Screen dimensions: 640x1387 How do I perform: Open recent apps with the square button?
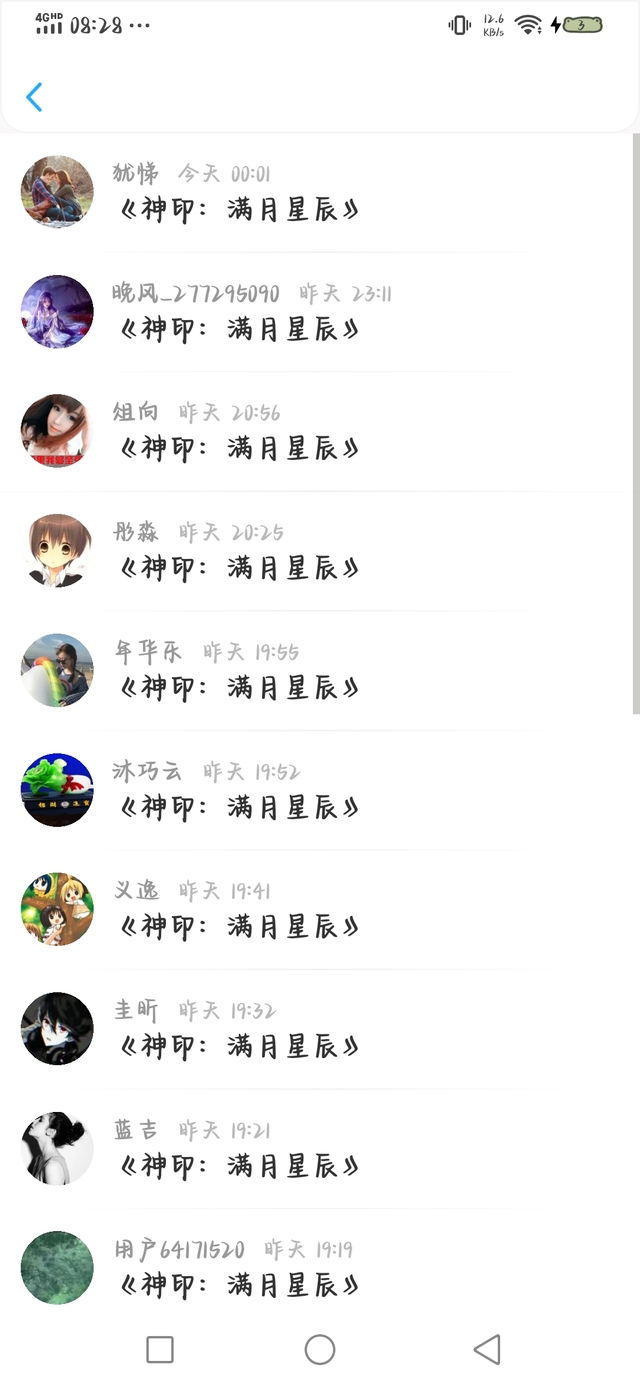coord(160,1350)
